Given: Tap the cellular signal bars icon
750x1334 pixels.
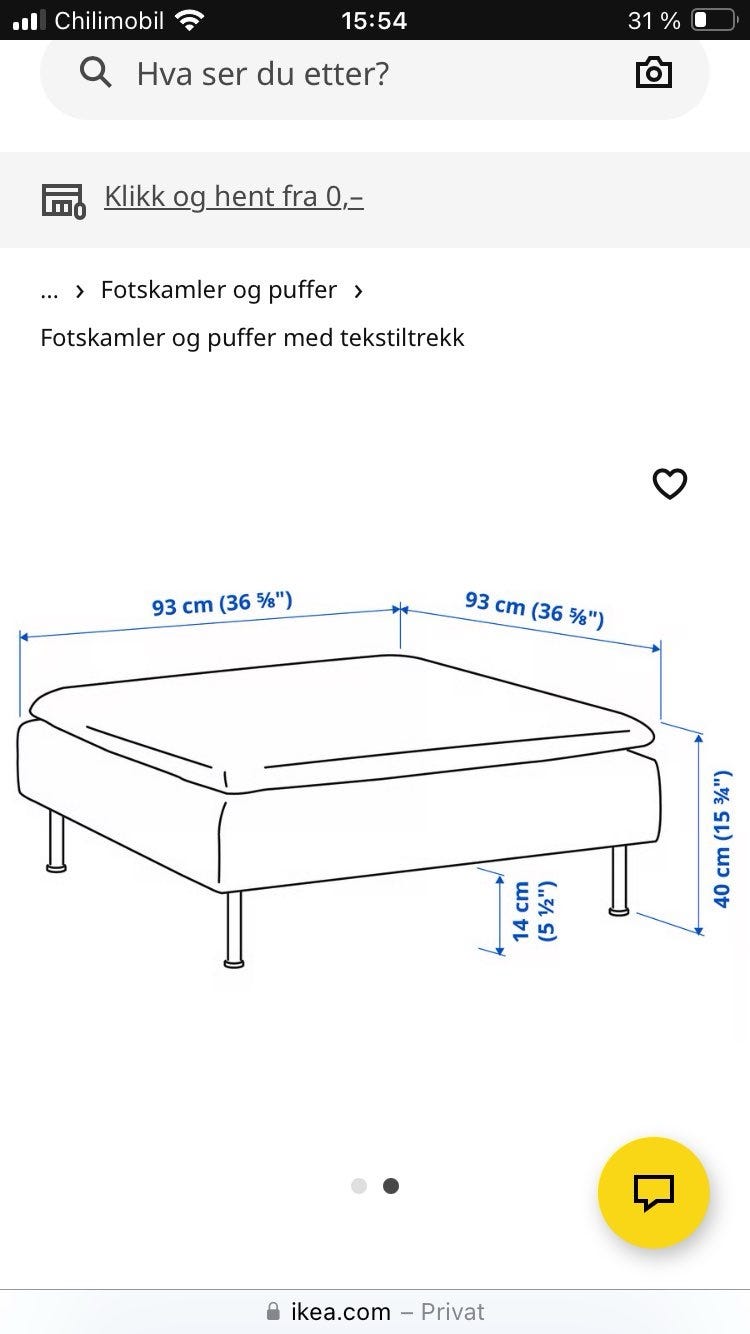Looking at the screenshot, I should pos(24,17).
